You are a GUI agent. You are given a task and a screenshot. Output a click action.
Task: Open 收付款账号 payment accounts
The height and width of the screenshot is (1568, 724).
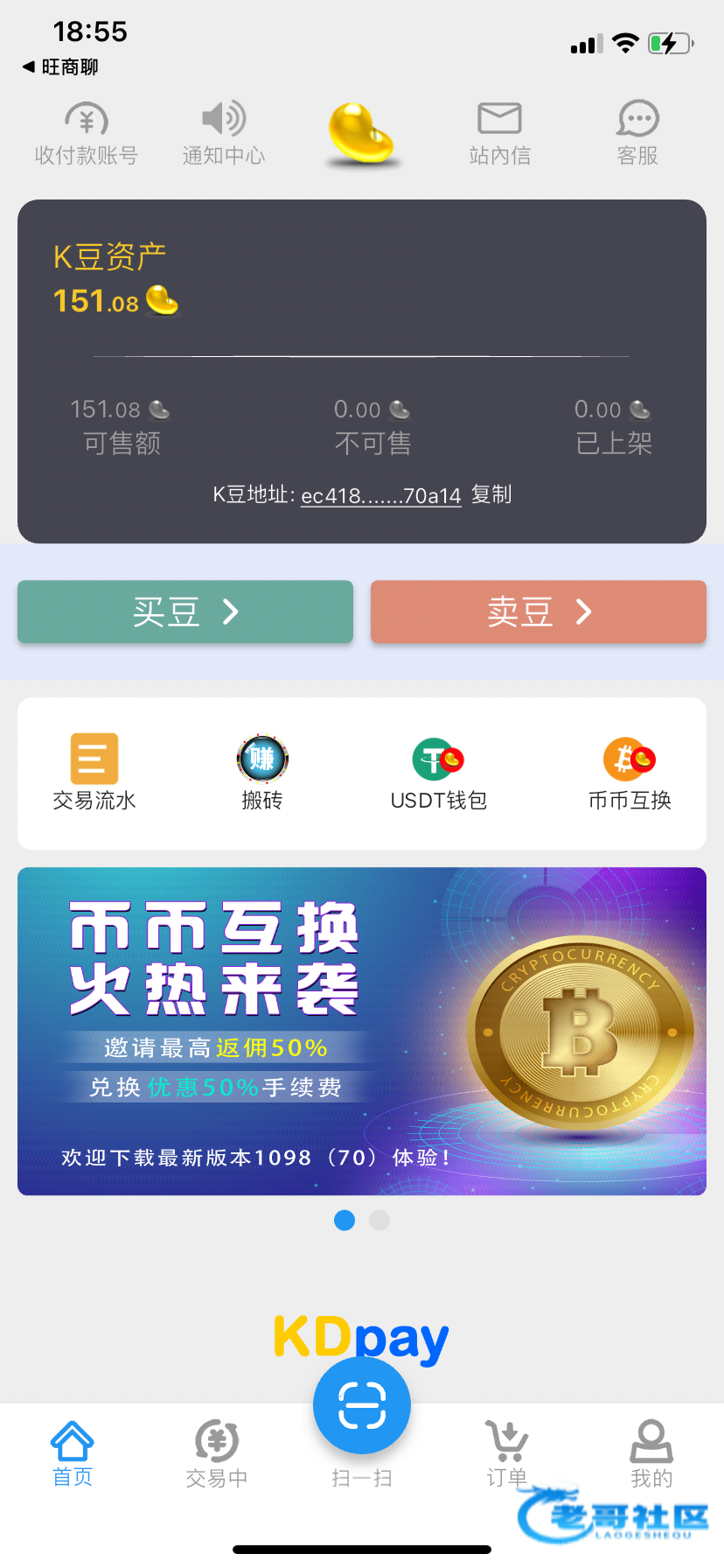[87, 134]
